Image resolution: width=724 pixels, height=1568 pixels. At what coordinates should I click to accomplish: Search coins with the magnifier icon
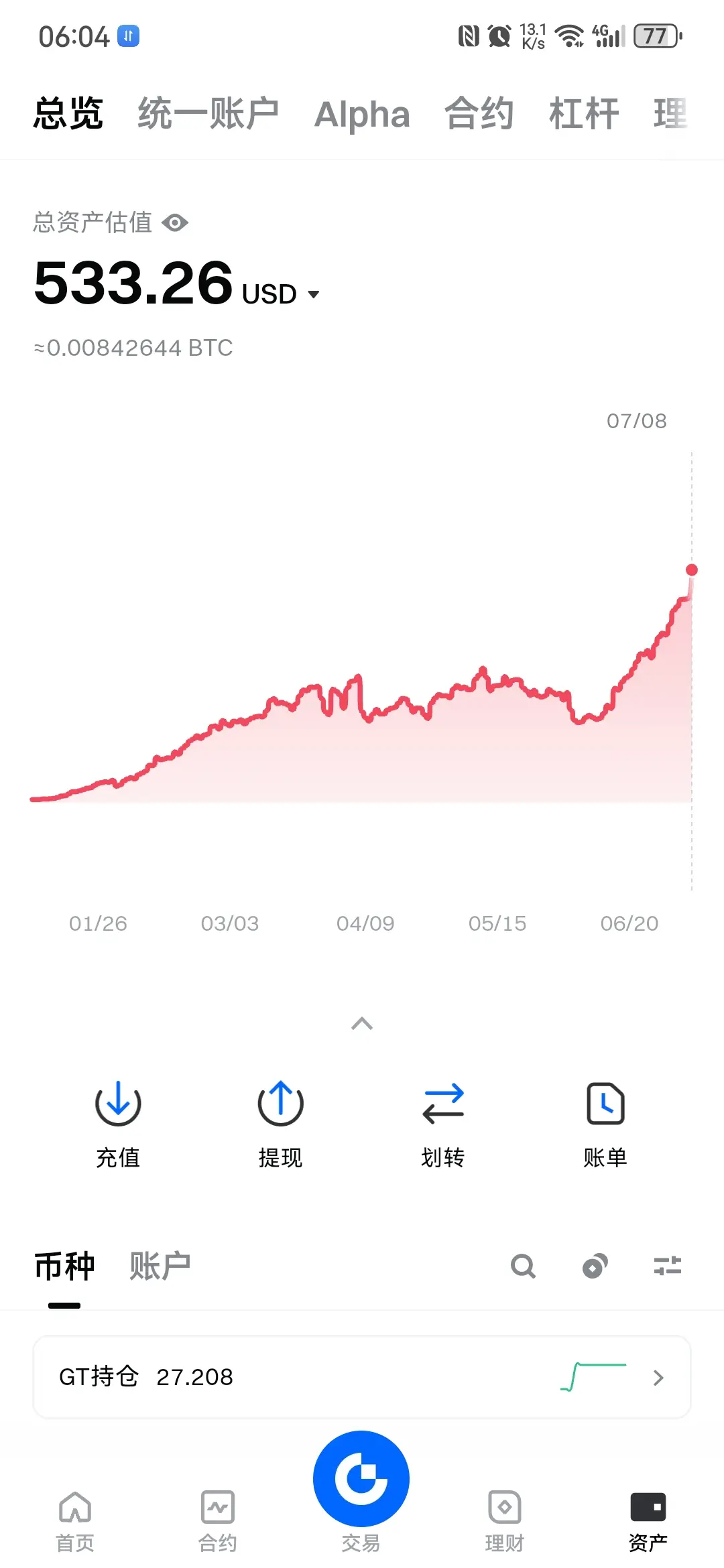(x=523, y=1266)
